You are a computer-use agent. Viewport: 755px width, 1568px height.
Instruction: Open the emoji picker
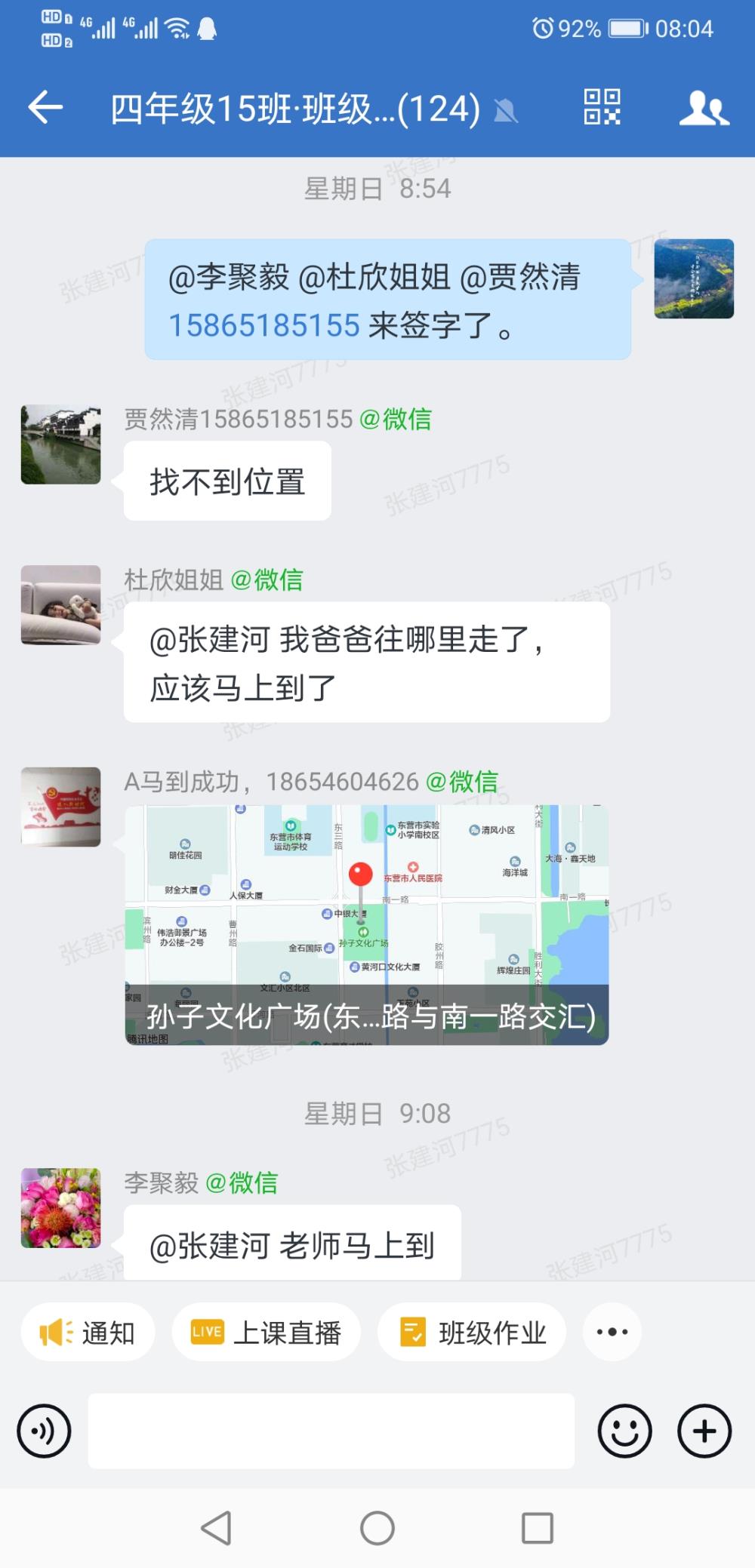(x=624, y=1431)
